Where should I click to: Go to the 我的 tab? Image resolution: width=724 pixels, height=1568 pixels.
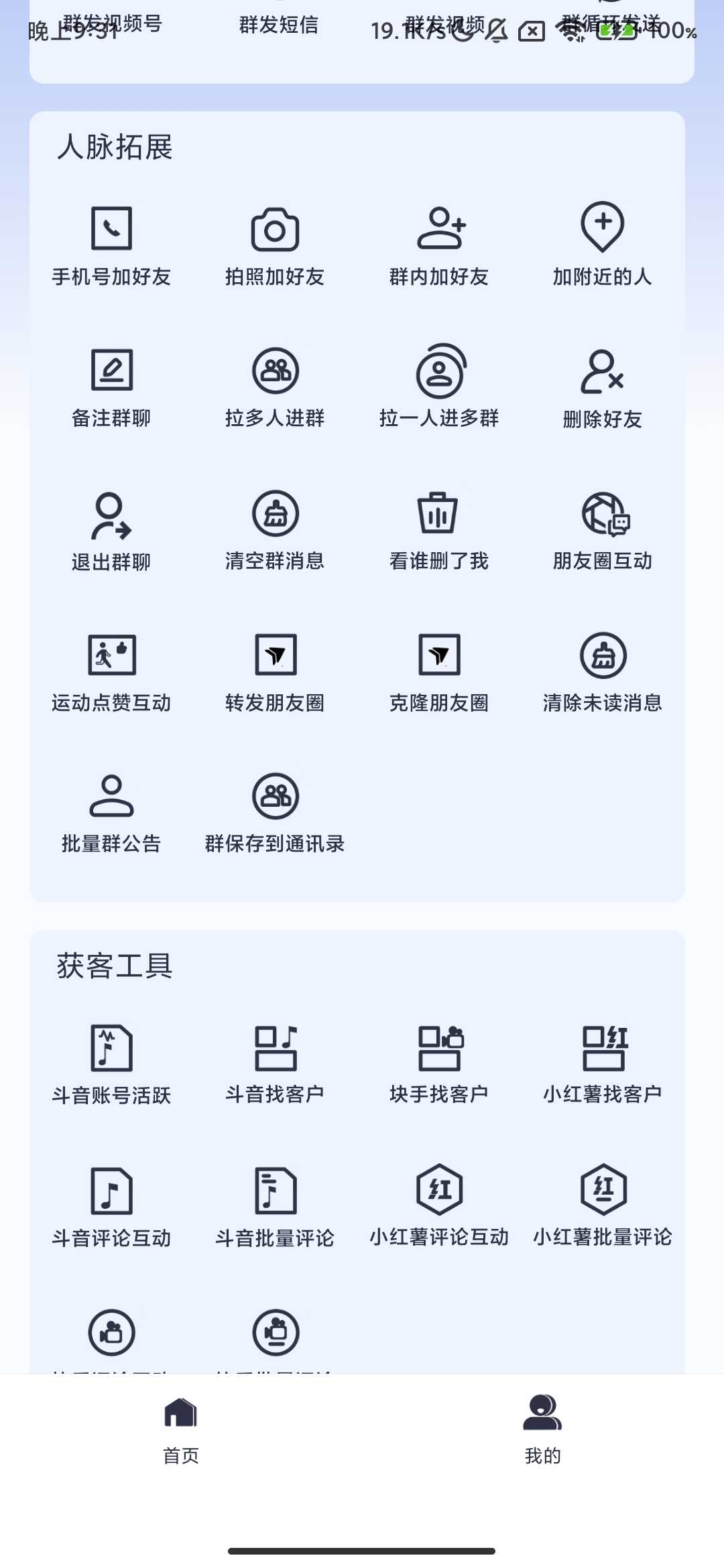(542, 1429)
